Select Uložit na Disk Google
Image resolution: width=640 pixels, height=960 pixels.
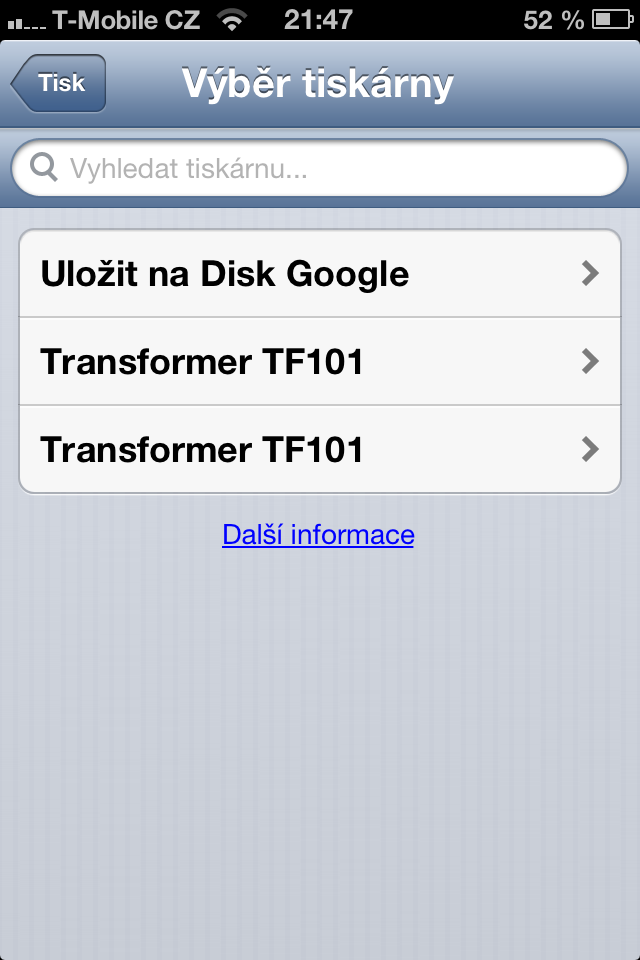pos(320,274)
